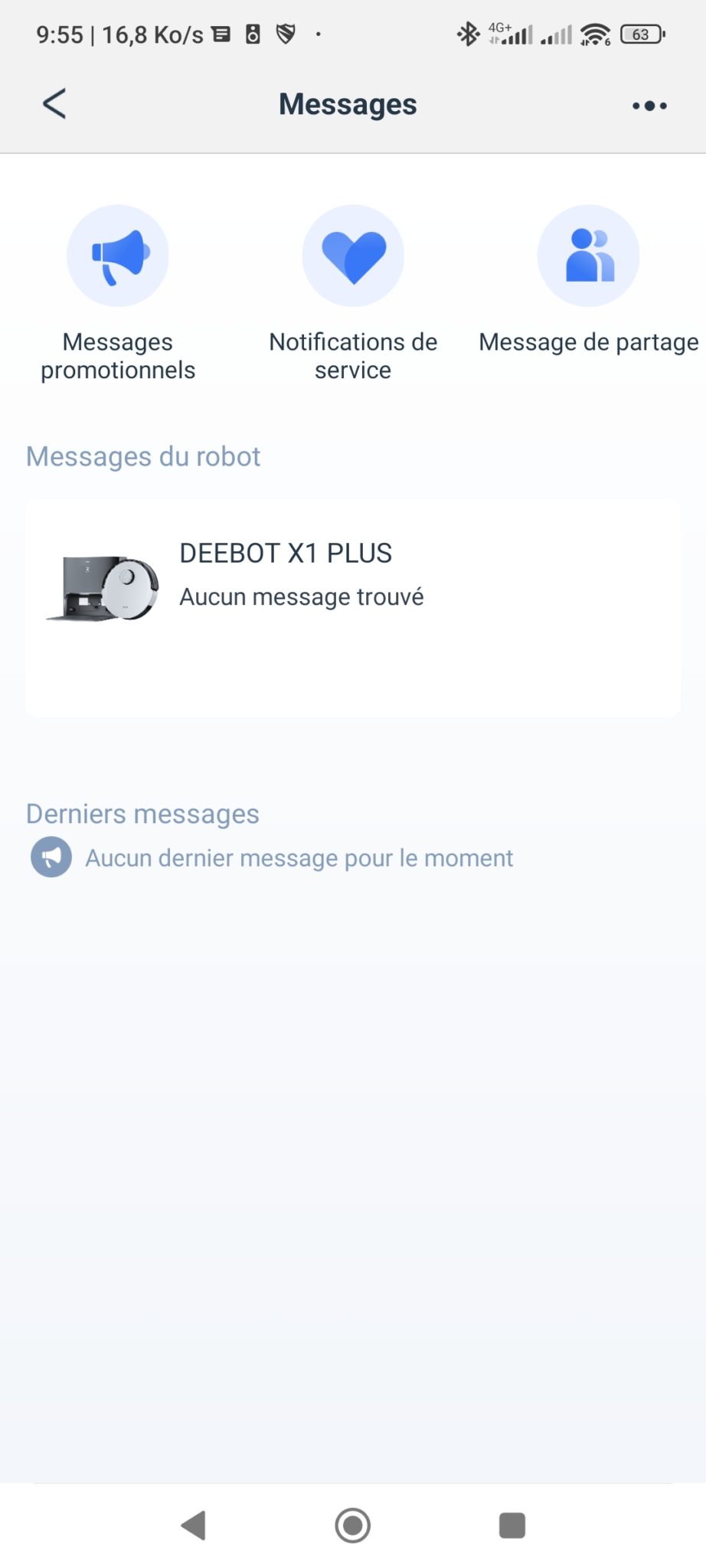Open the DEEBOT X1 PLUS messages card
Screen dimensions: 706x1568
tap(353, 609)
